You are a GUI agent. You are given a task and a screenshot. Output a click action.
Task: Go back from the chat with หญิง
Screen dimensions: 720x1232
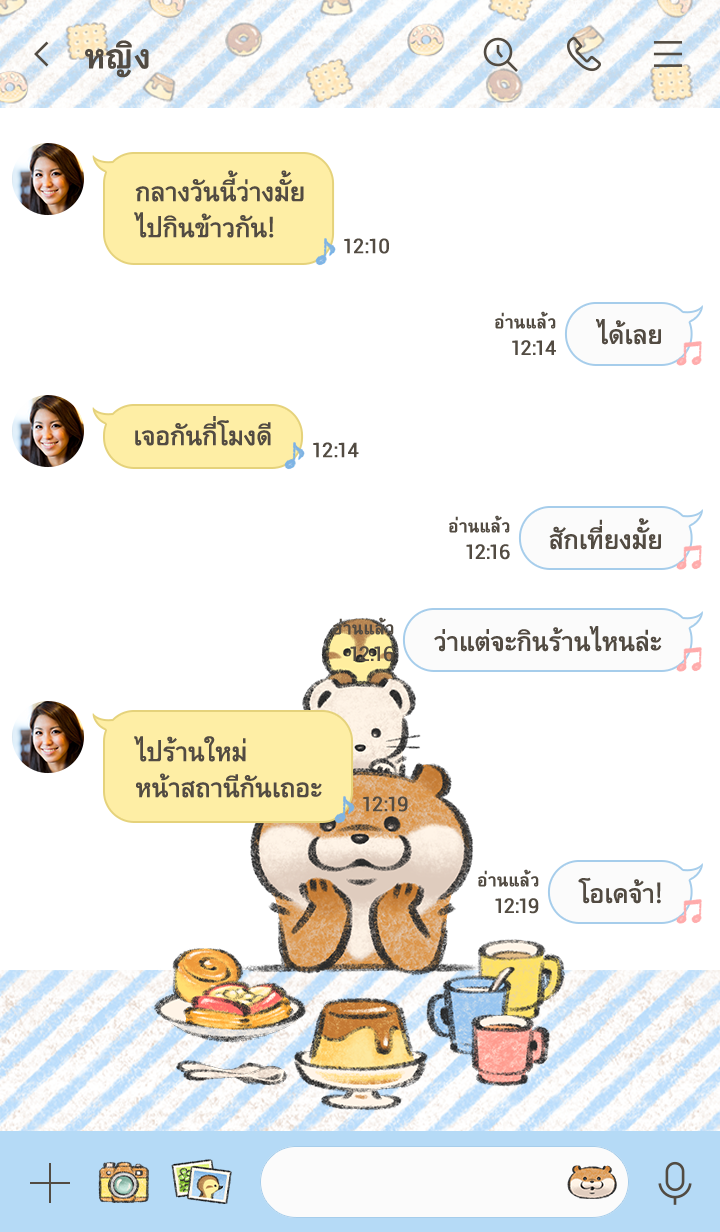[41, 54]
